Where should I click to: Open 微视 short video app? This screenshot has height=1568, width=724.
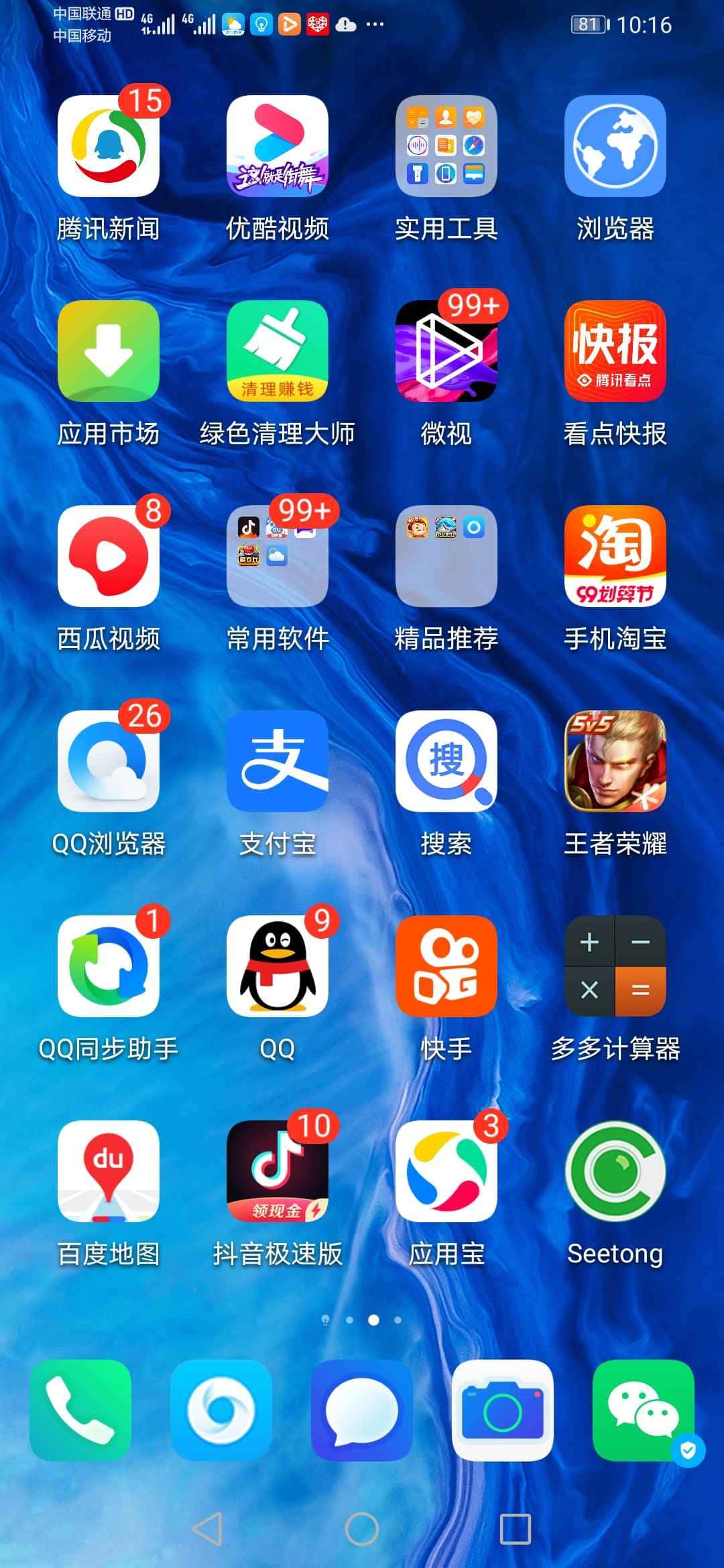pos(446,352)
